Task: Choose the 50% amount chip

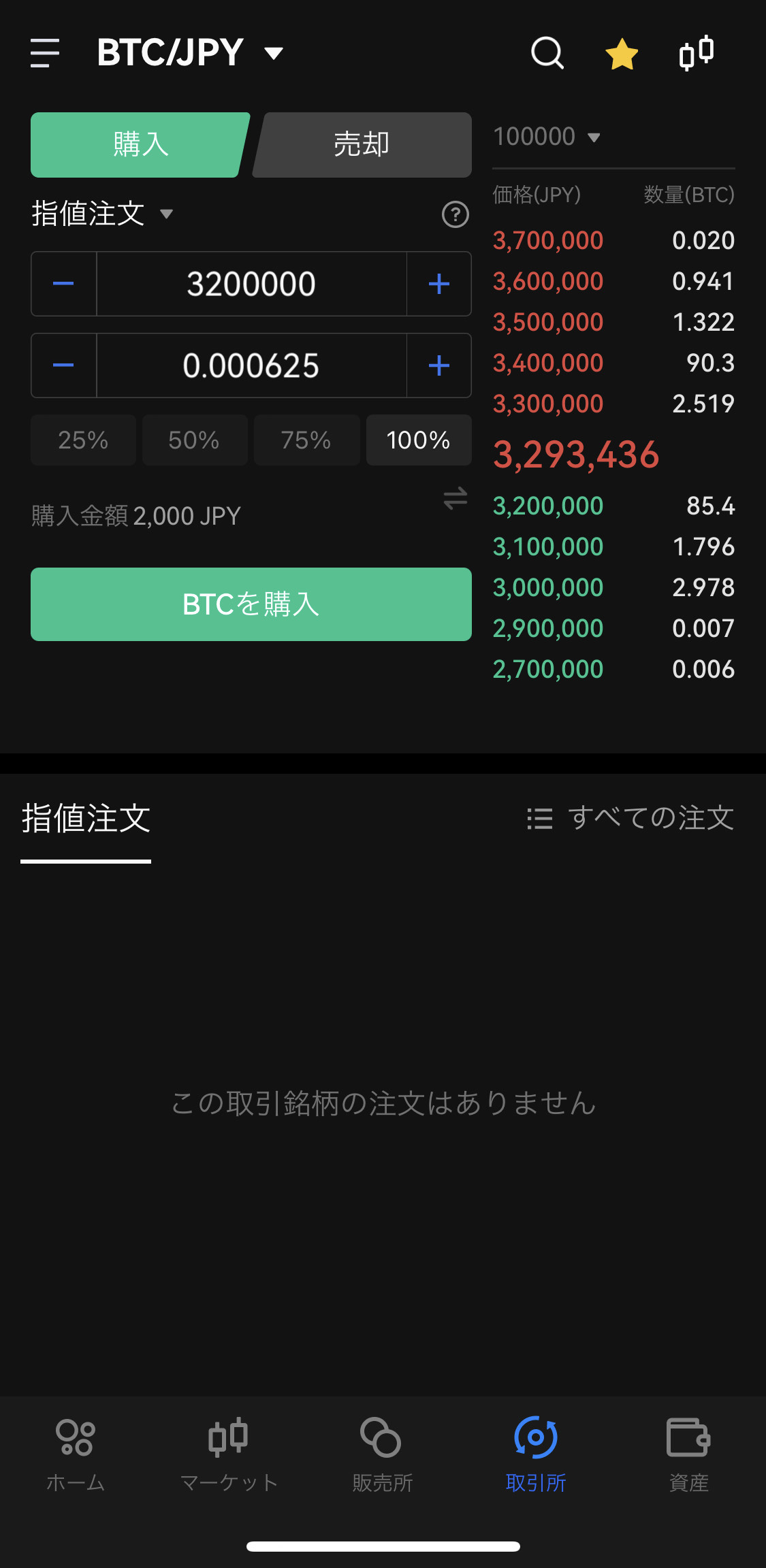Action: click(194, 440)
